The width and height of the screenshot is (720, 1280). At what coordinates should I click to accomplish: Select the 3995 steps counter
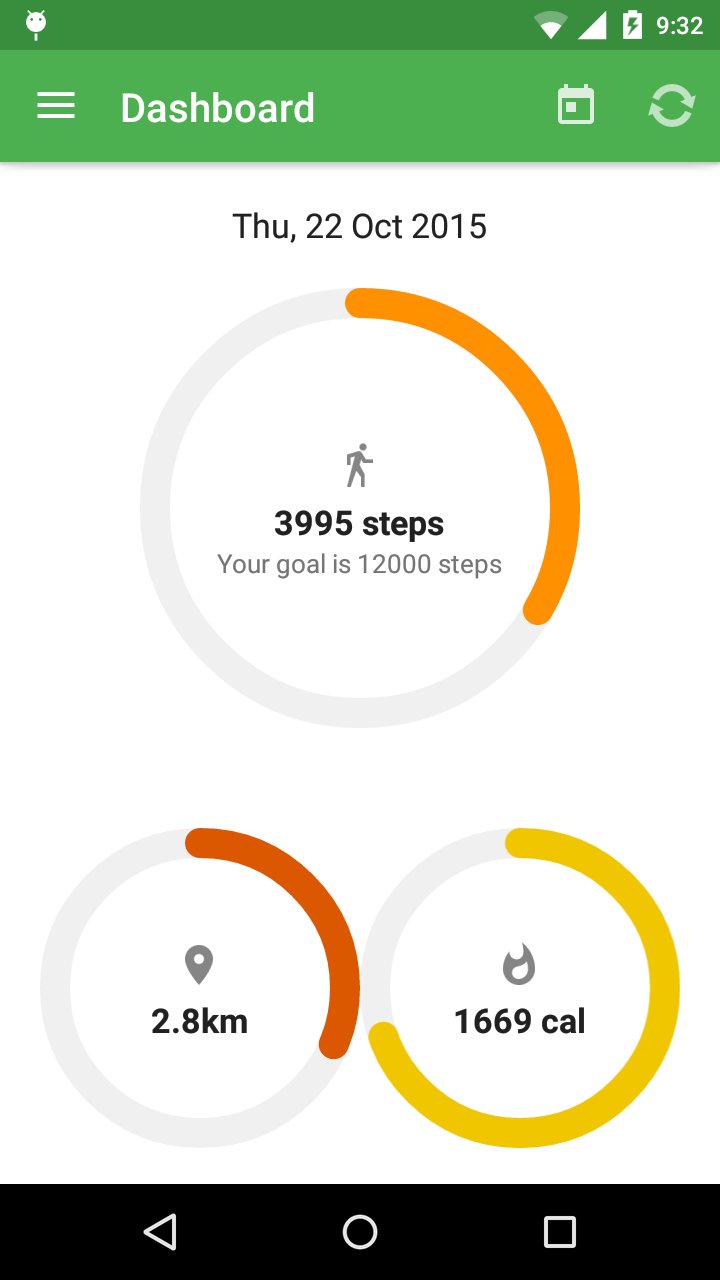pos(360,522)
